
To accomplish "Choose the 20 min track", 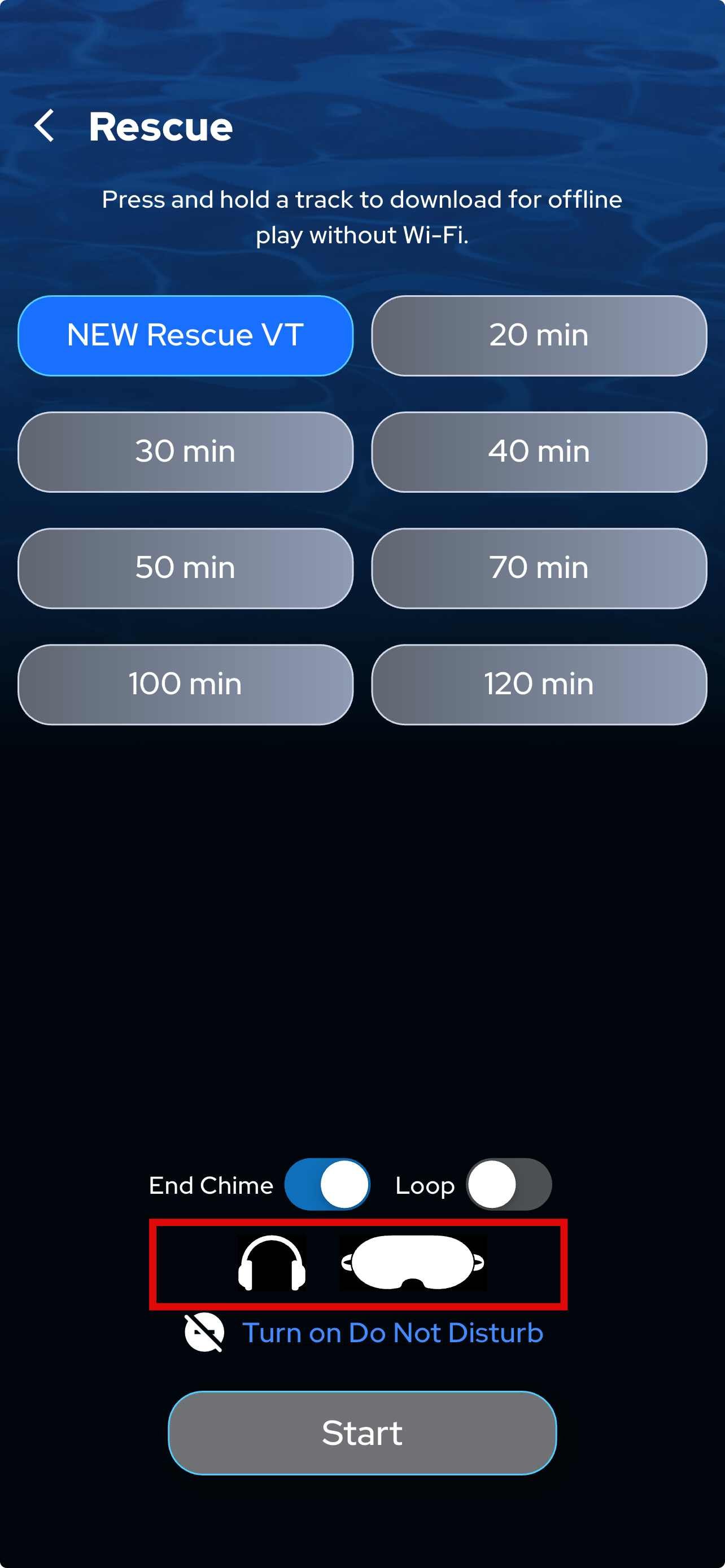I will point(539,335).
